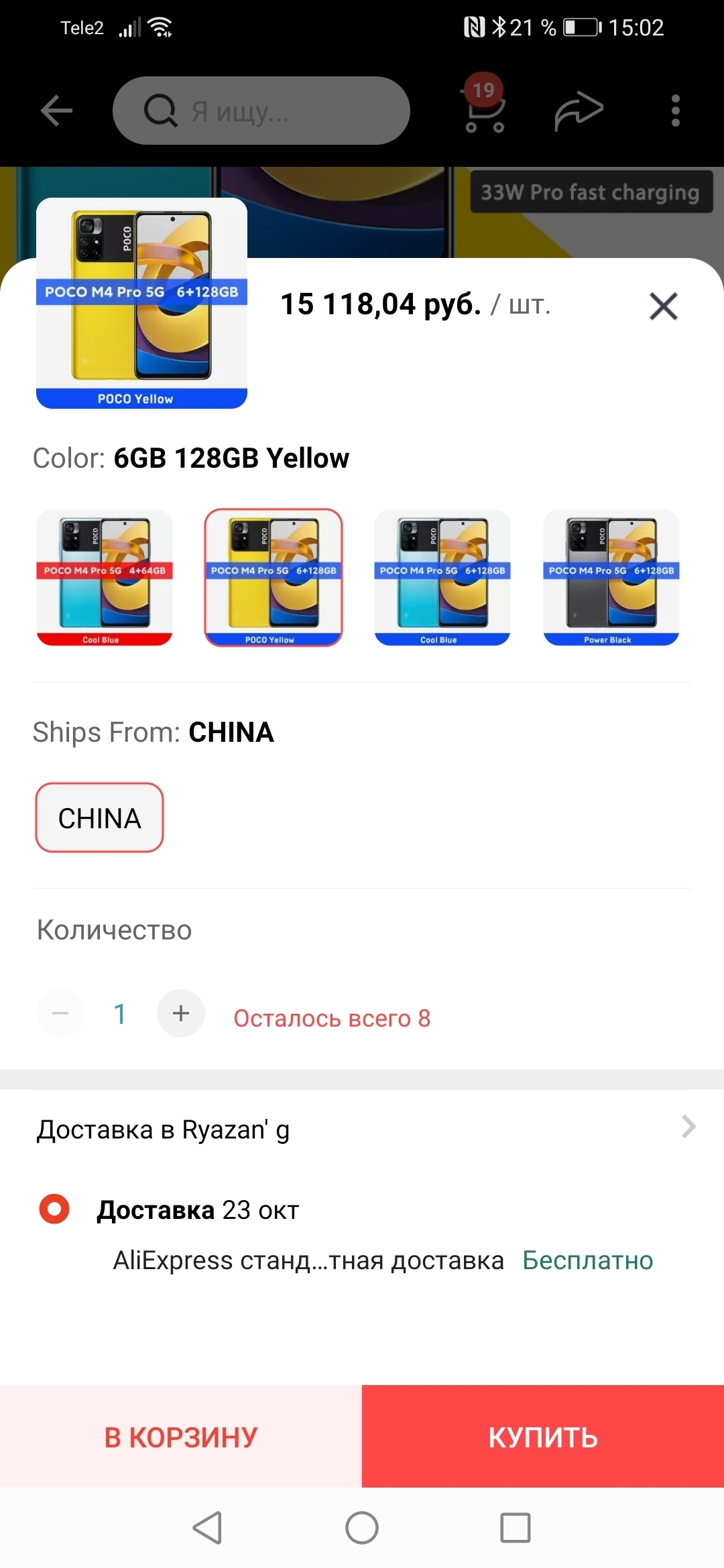
Task: Open the three-dot overflow menu
Action: [675, 111]
